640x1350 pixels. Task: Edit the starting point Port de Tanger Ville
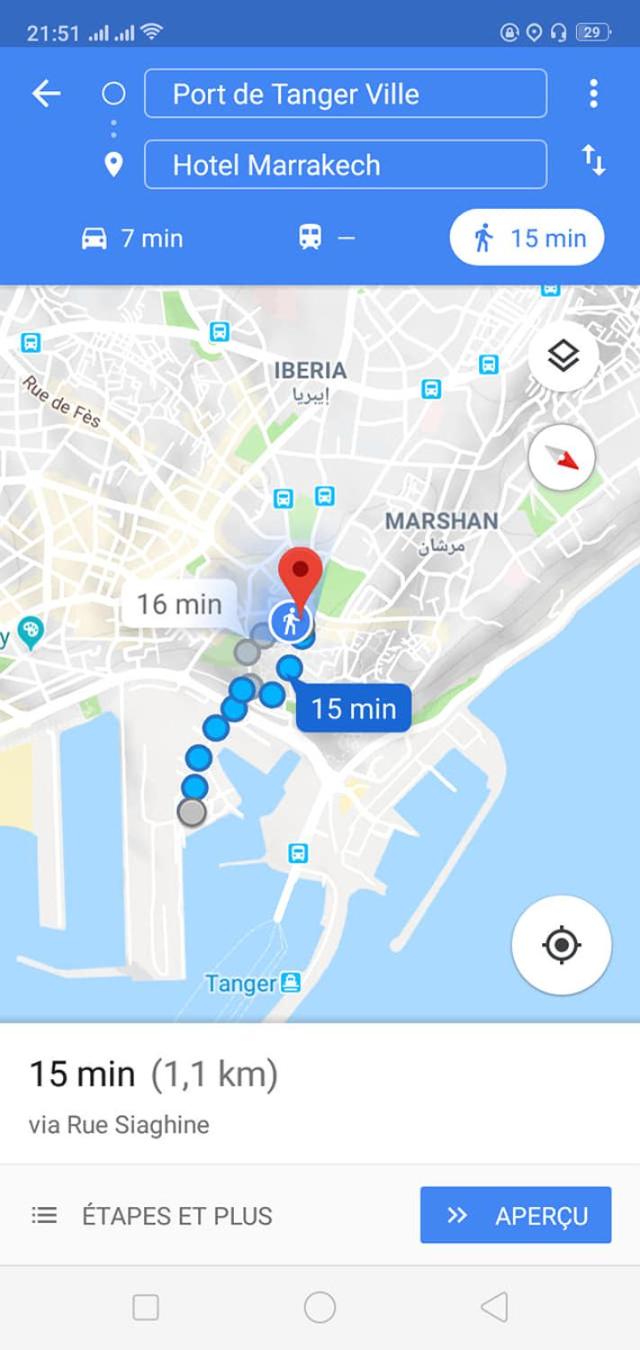click(345, 94)
